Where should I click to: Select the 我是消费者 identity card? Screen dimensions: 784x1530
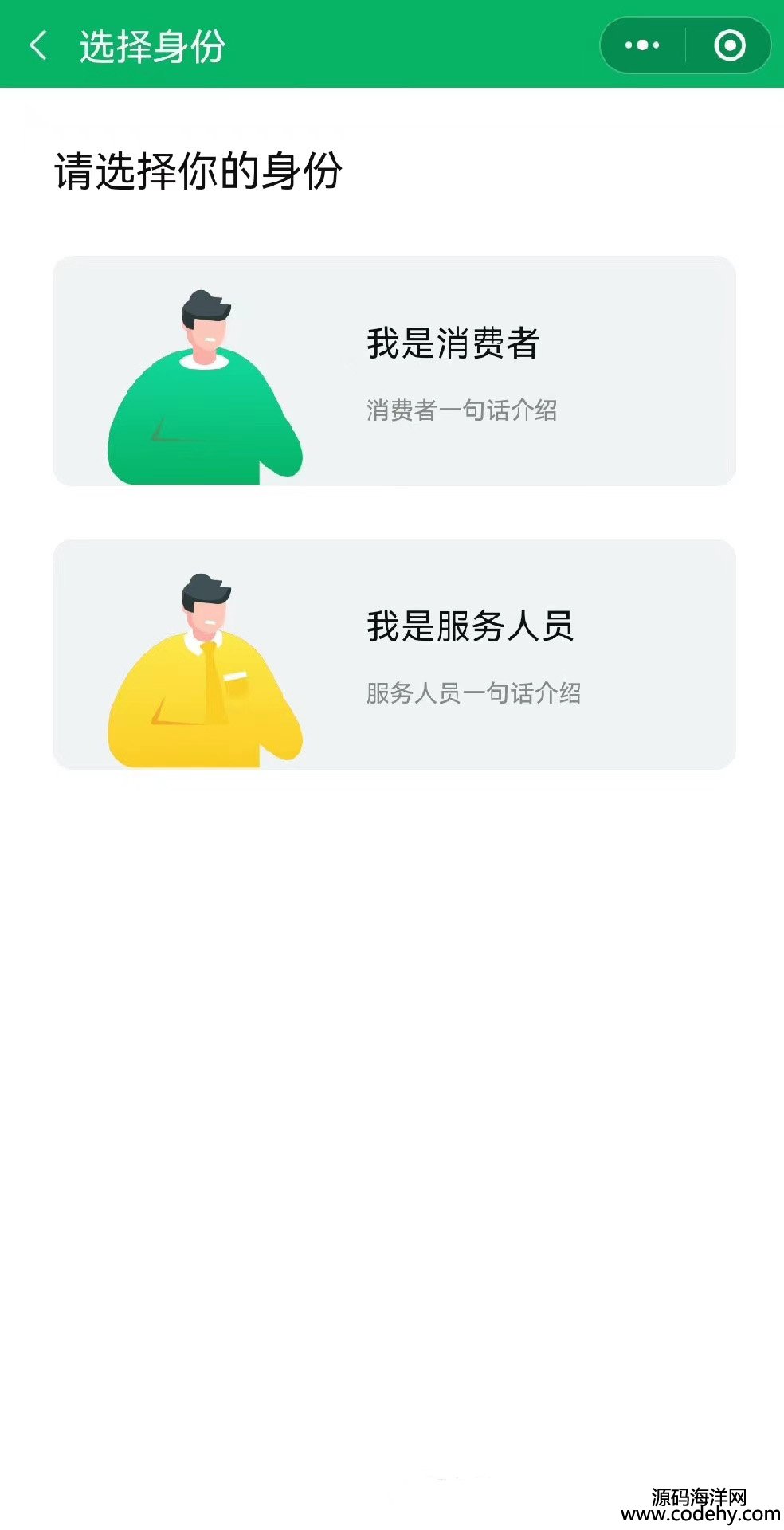coord(394,371)
